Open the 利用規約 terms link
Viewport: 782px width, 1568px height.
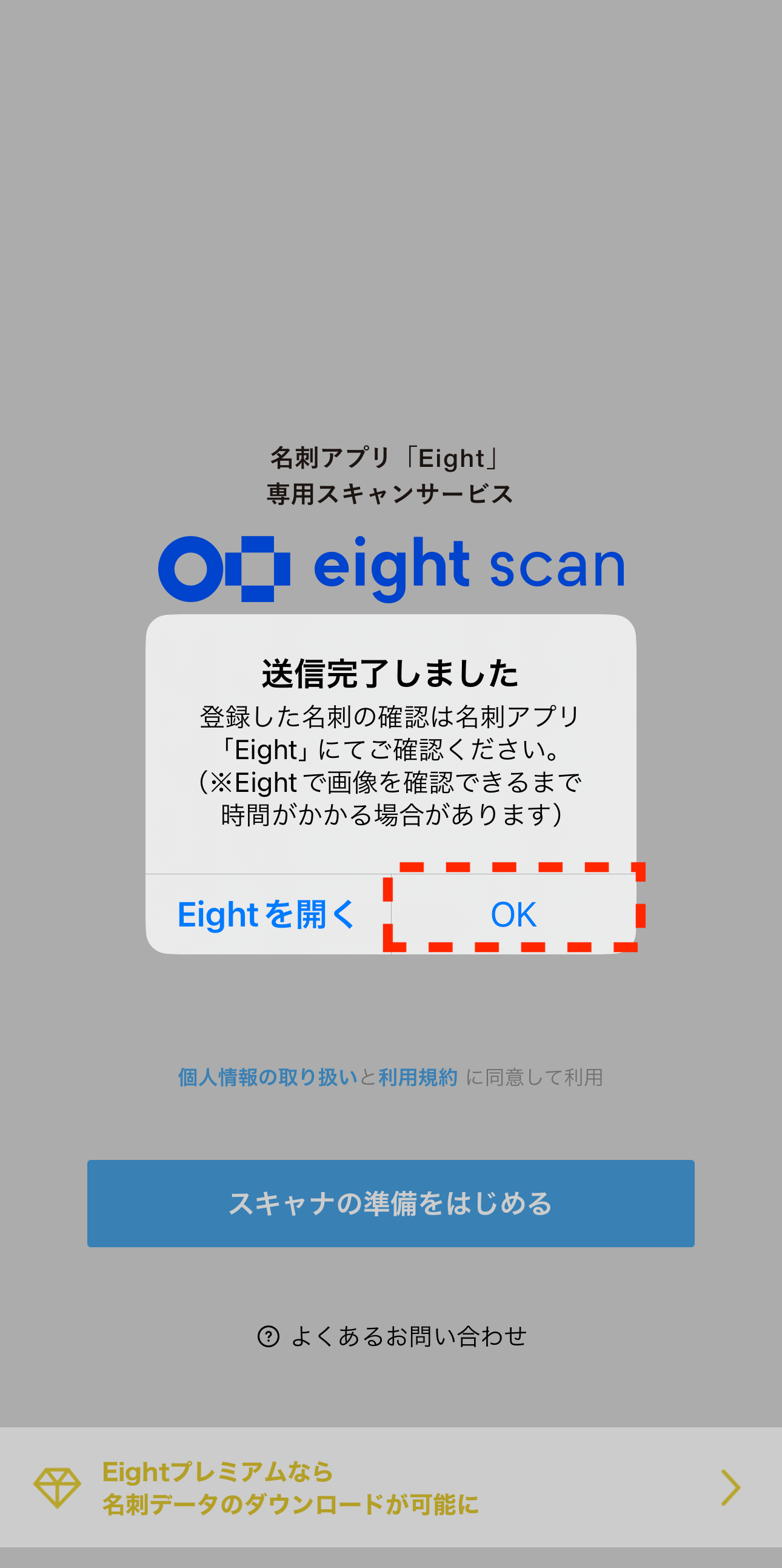click(x=418, y=1077)
